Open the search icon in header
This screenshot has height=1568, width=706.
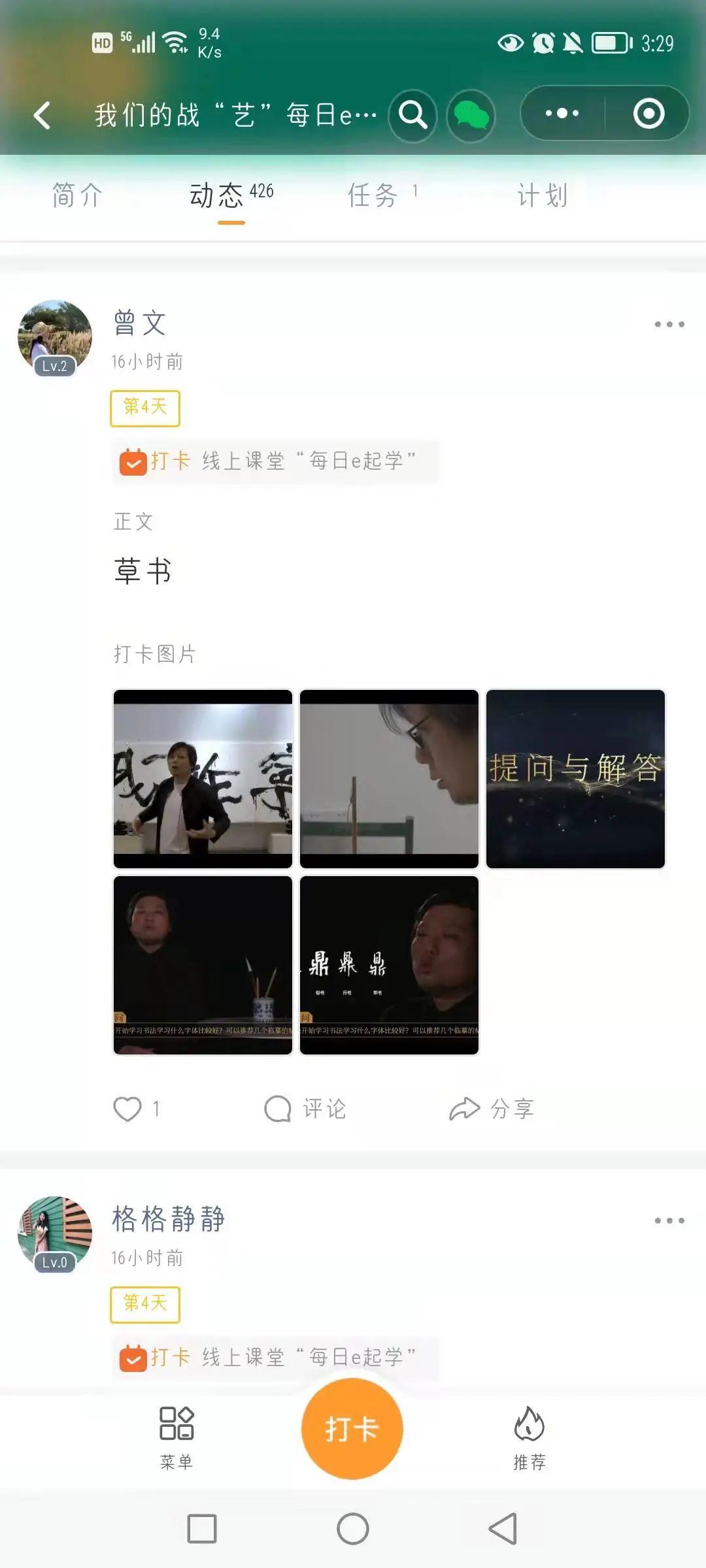pyautogui.click(x=412, y=116)
